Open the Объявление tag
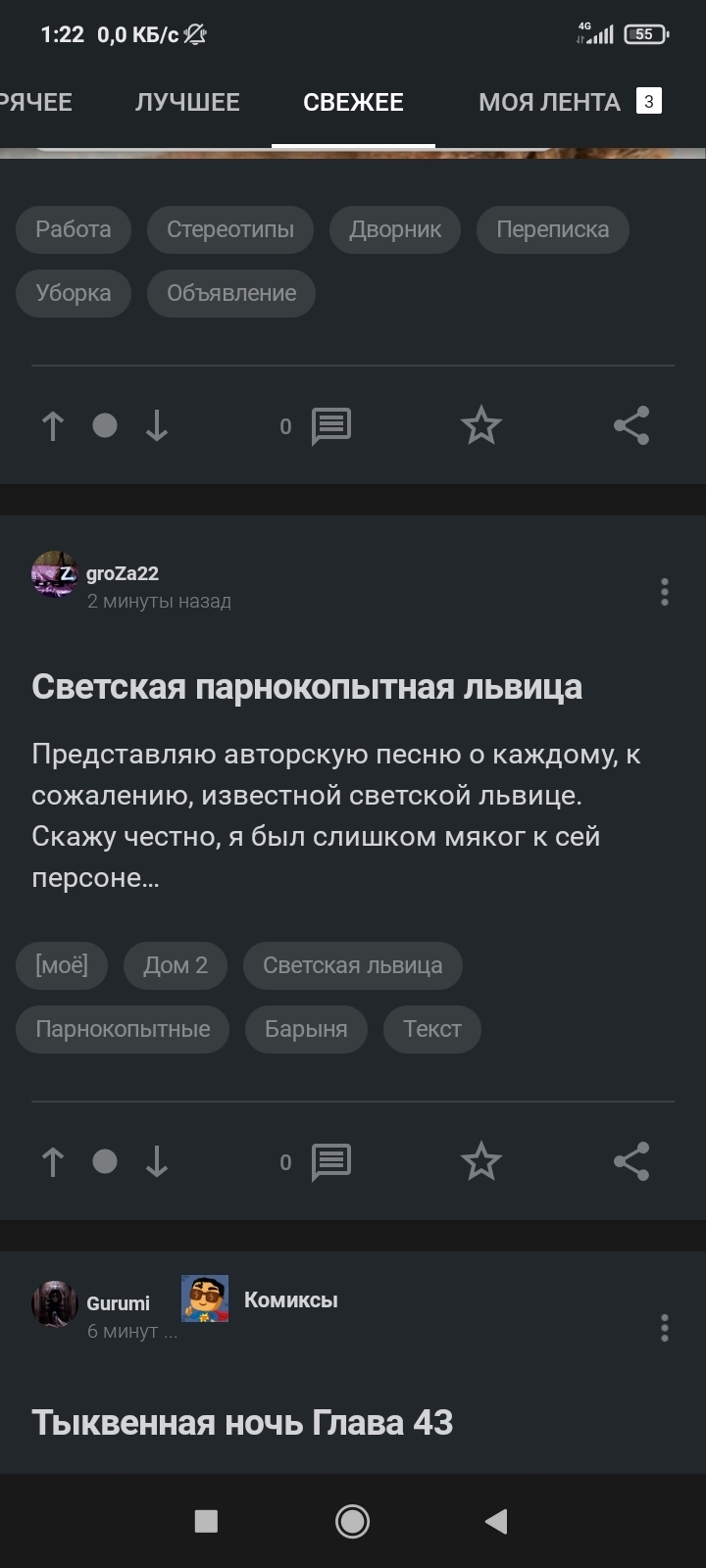This screenshot has height=1568, width=706. 231,293
